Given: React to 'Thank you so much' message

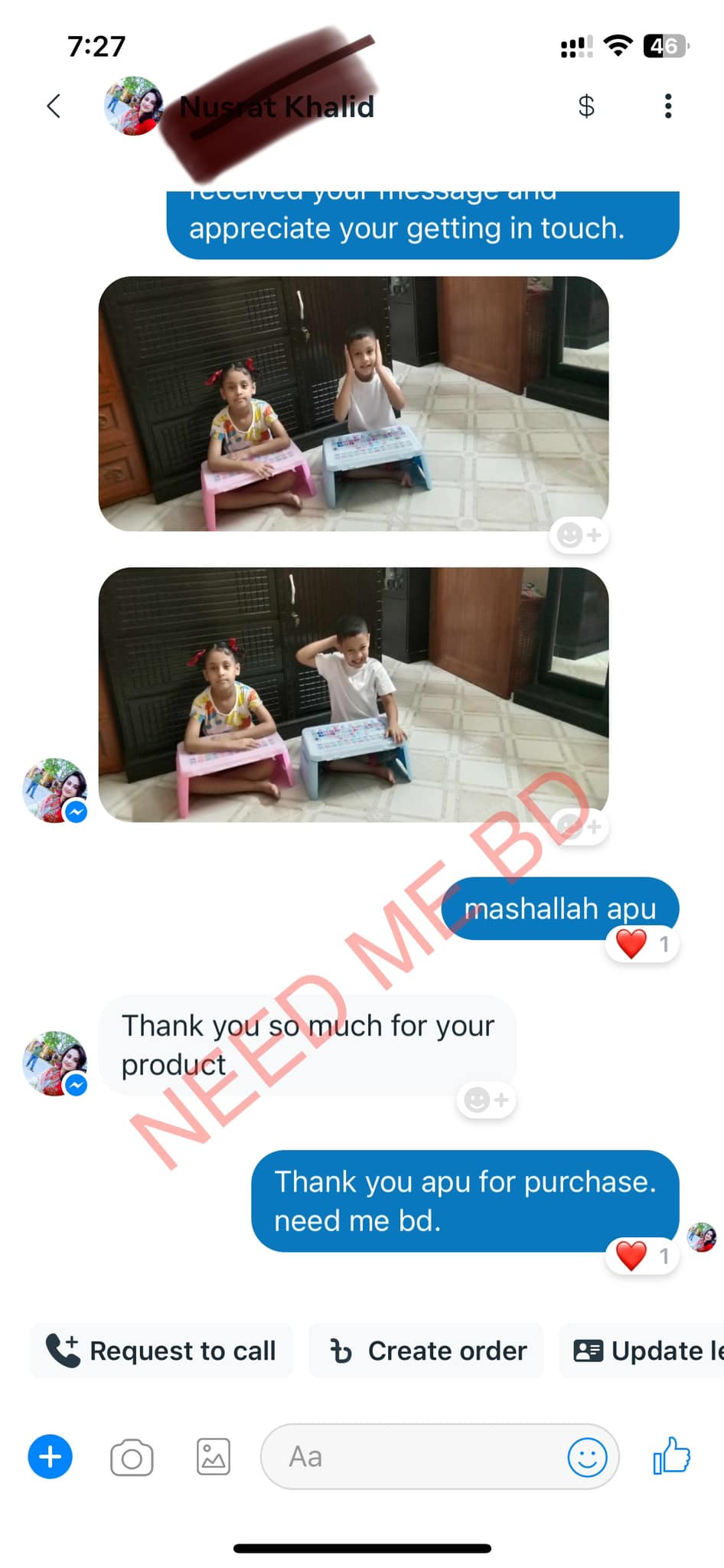Looking at the screenshot, I should [486, 1100].
